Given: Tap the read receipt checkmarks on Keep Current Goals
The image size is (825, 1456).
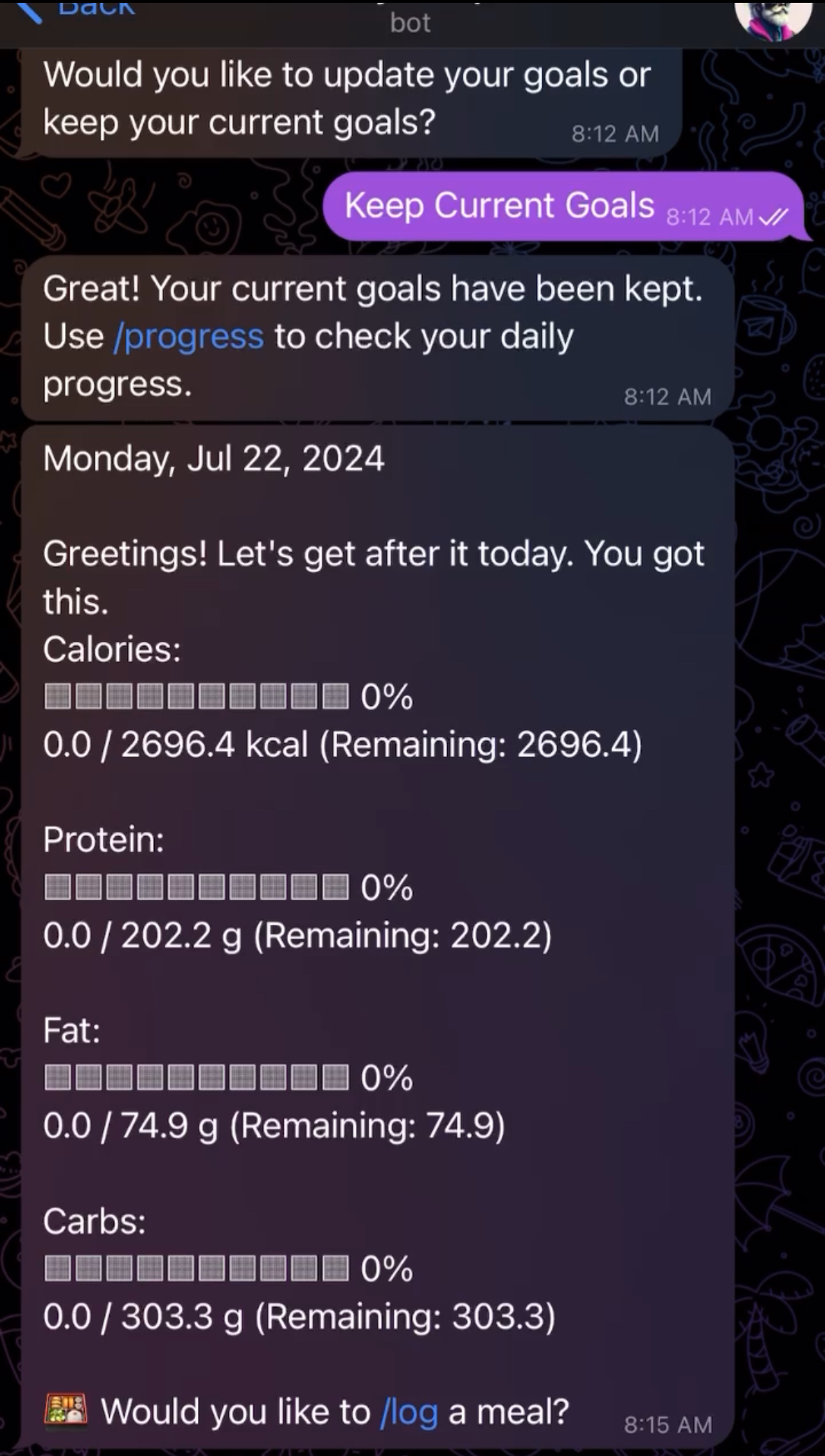Looking at the screenshot, I should tap(773, 218).
